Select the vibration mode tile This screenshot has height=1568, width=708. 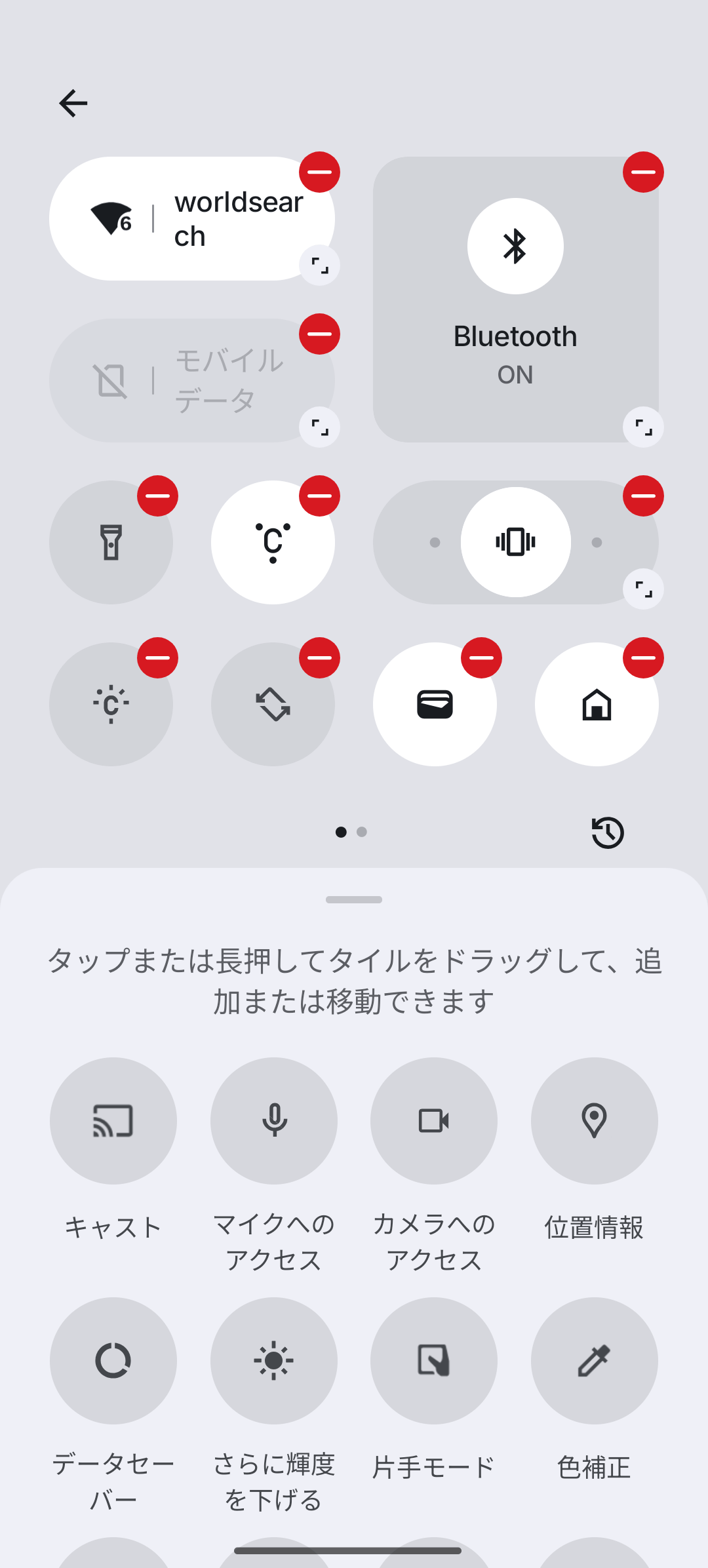(x=515, y=541)
